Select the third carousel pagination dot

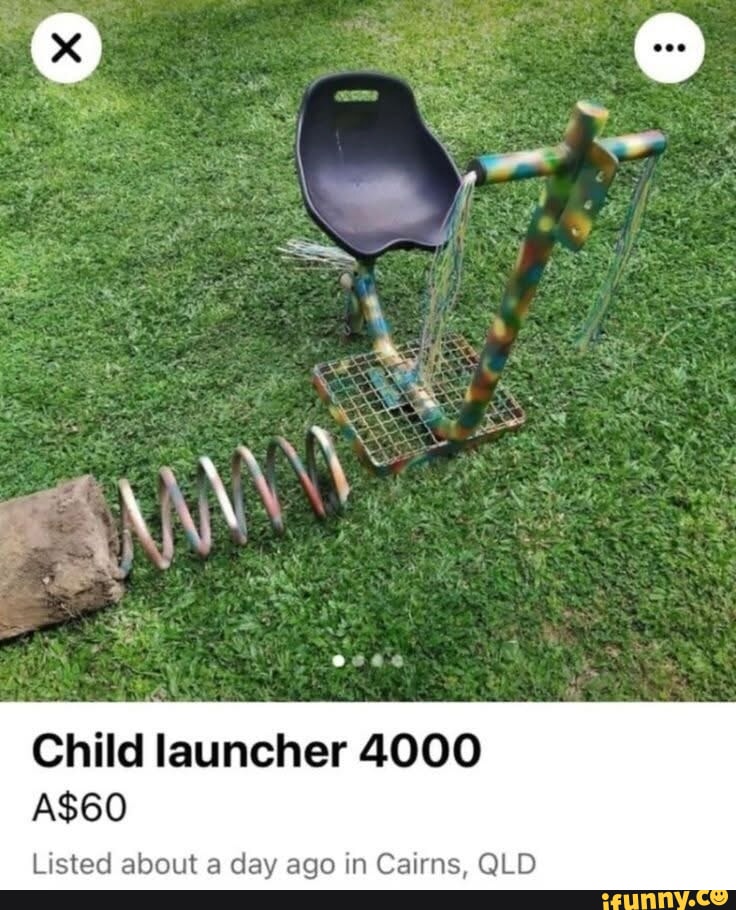point(376,661)
